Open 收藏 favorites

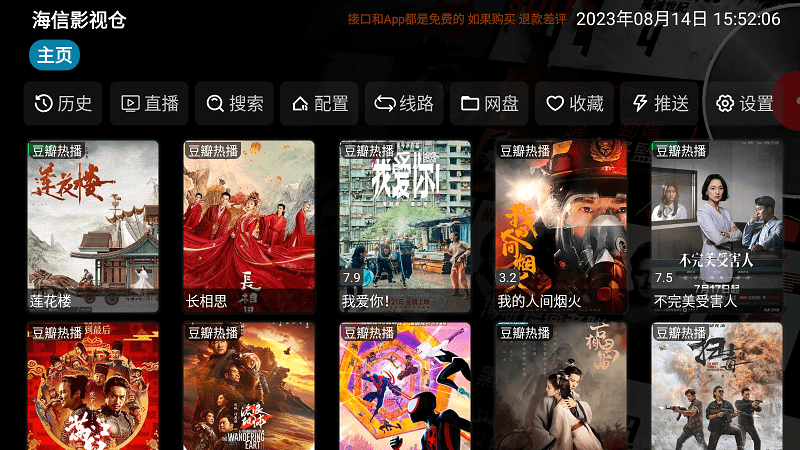[575, 103]
